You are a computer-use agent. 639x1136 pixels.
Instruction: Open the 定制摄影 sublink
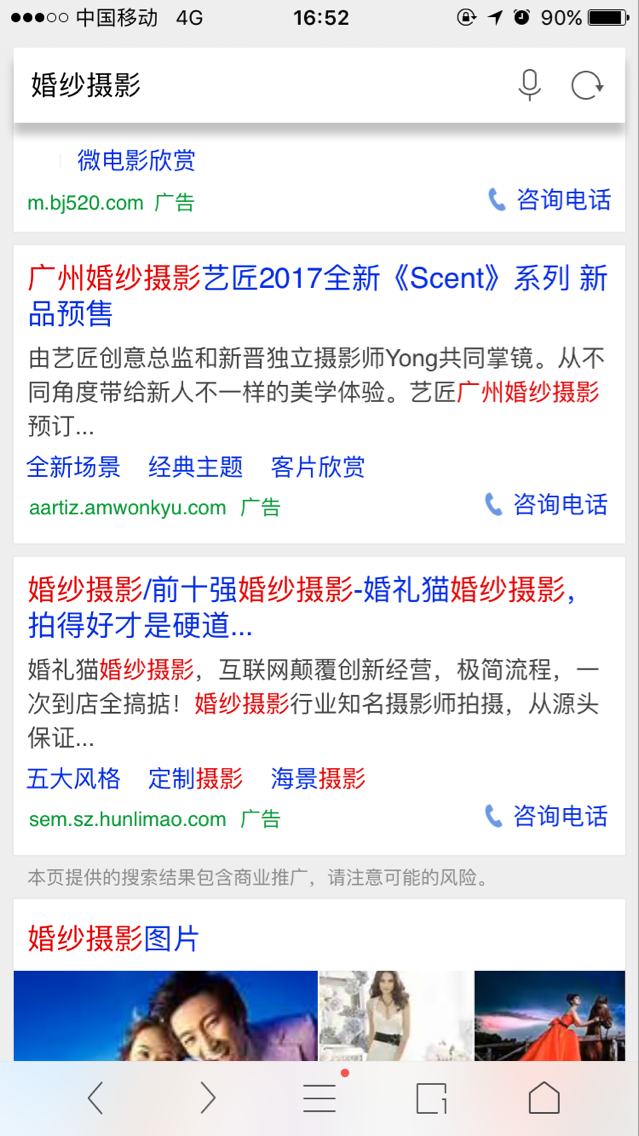click(196, 778)
